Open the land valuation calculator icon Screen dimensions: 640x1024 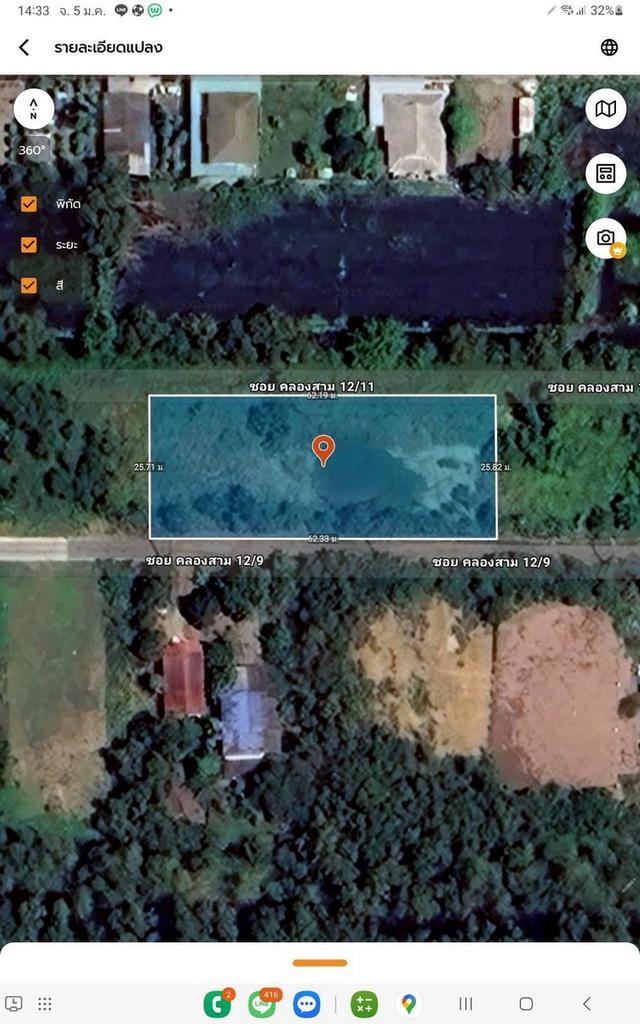(605, 173)
